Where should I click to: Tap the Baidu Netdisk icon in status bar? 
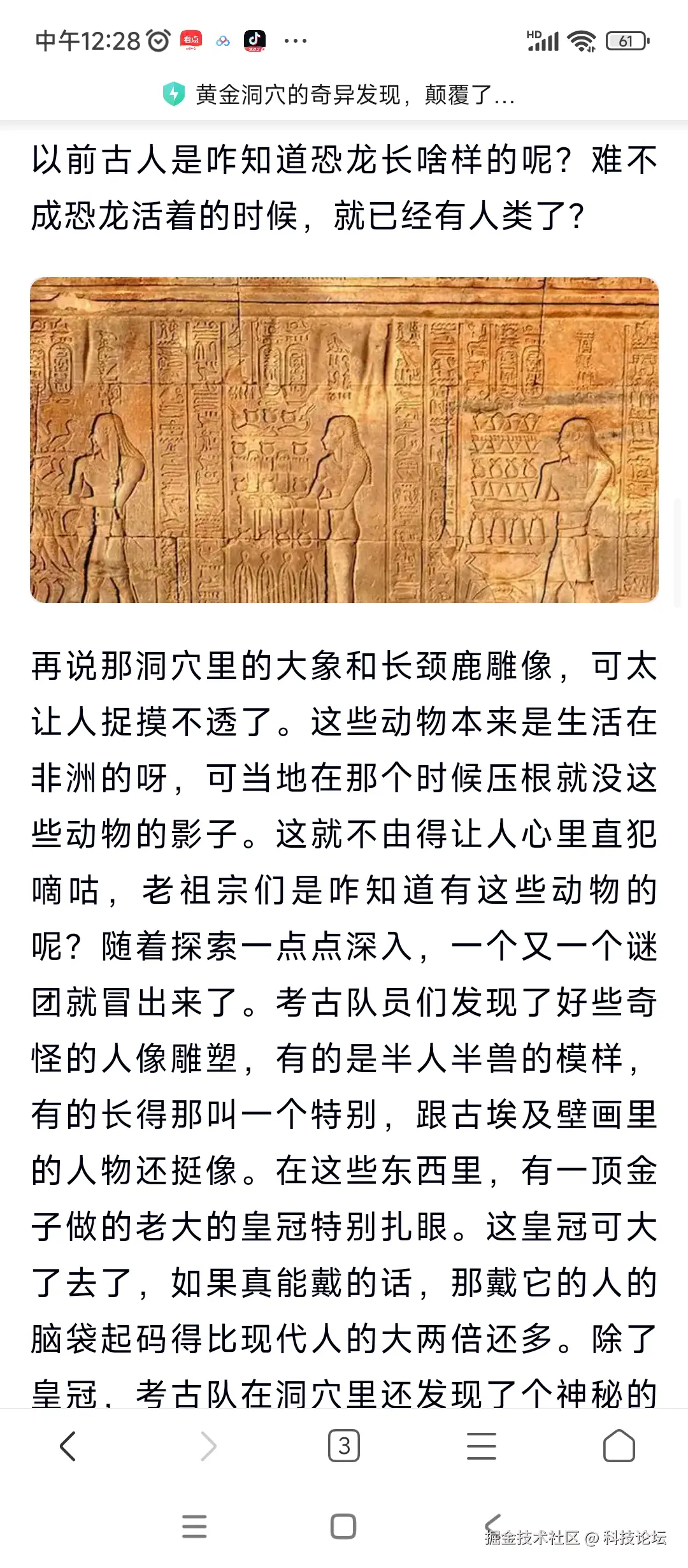pyautogui.click(x=224, y=40)
